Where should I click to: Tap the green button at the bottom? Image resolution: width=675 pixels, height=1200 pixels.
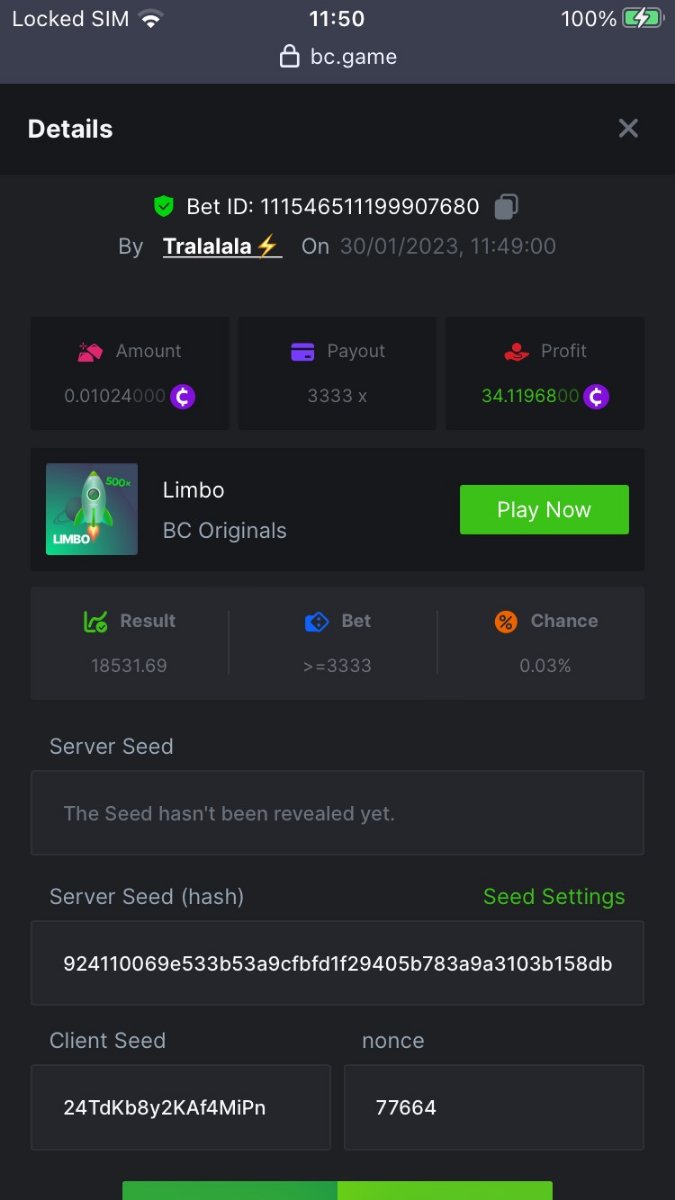click(x=337, y=1190)
